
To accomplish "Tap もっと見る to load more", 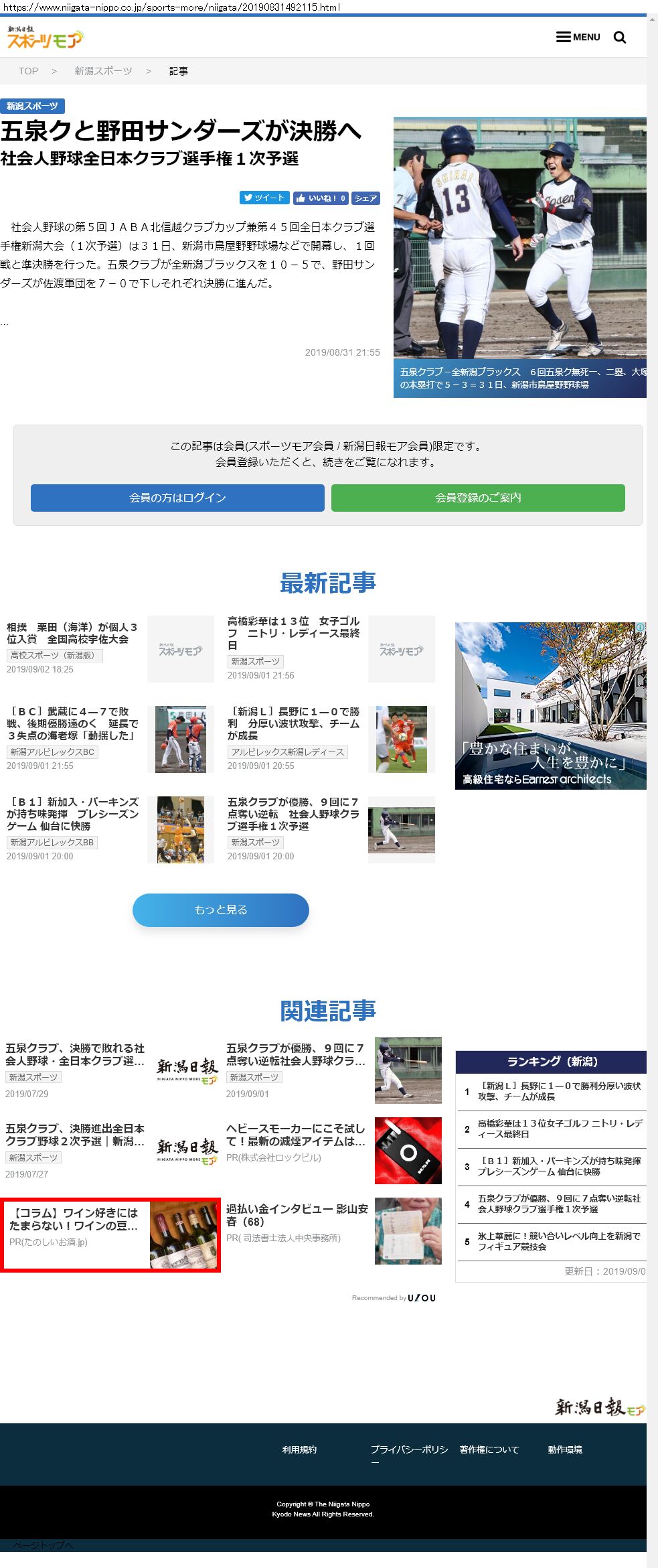I will coord(221,910).
